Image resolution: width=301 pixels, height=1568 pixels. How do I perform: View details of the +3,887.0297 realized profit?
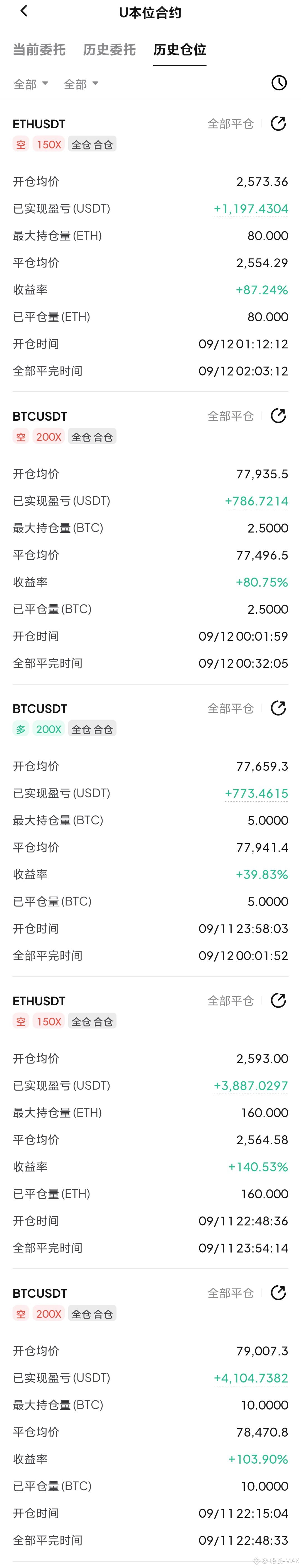pos(251,1086)
